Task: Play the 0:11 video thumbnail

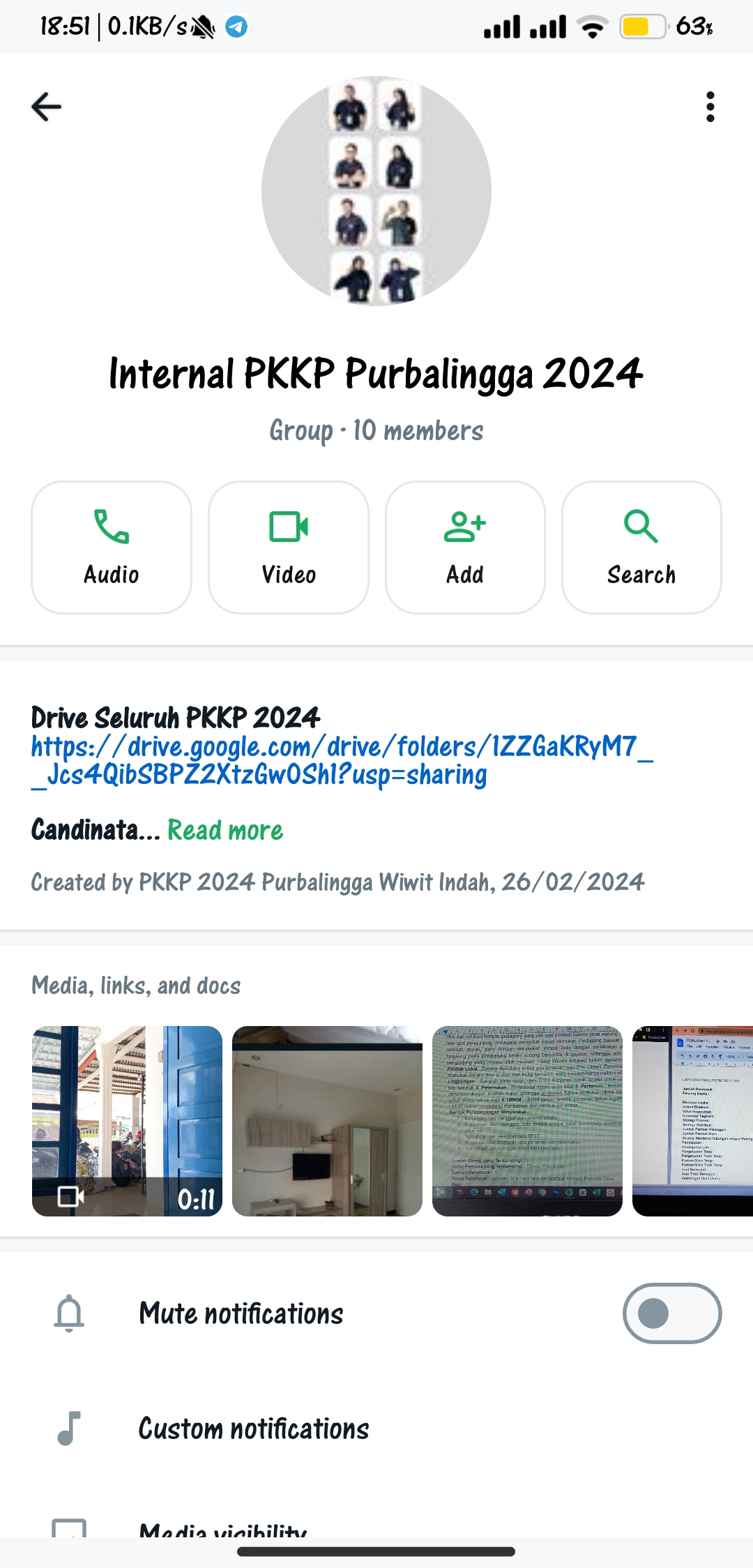Action: [127, 1121]
